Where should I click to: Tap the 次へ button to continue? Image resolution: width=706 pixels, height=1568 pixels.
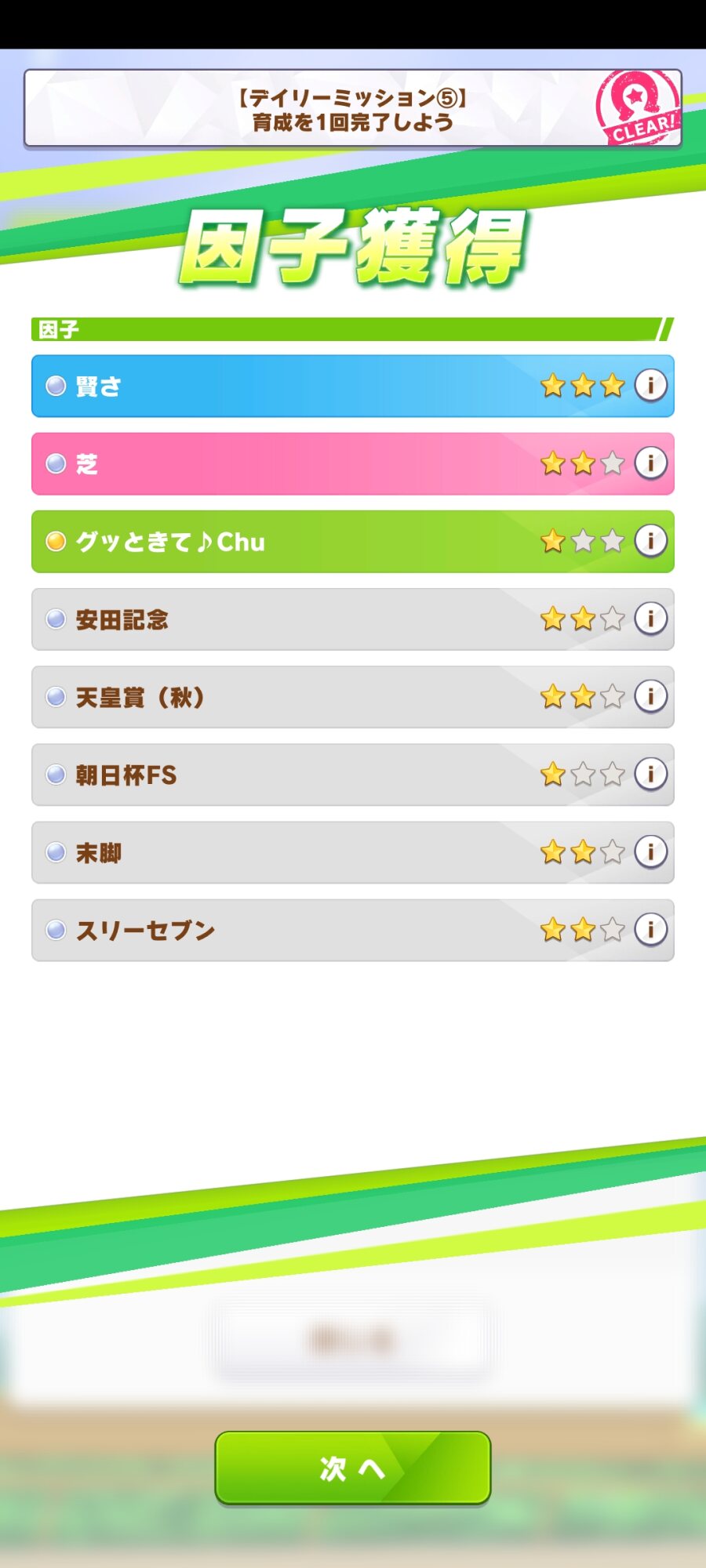(x=353, y=1468)
